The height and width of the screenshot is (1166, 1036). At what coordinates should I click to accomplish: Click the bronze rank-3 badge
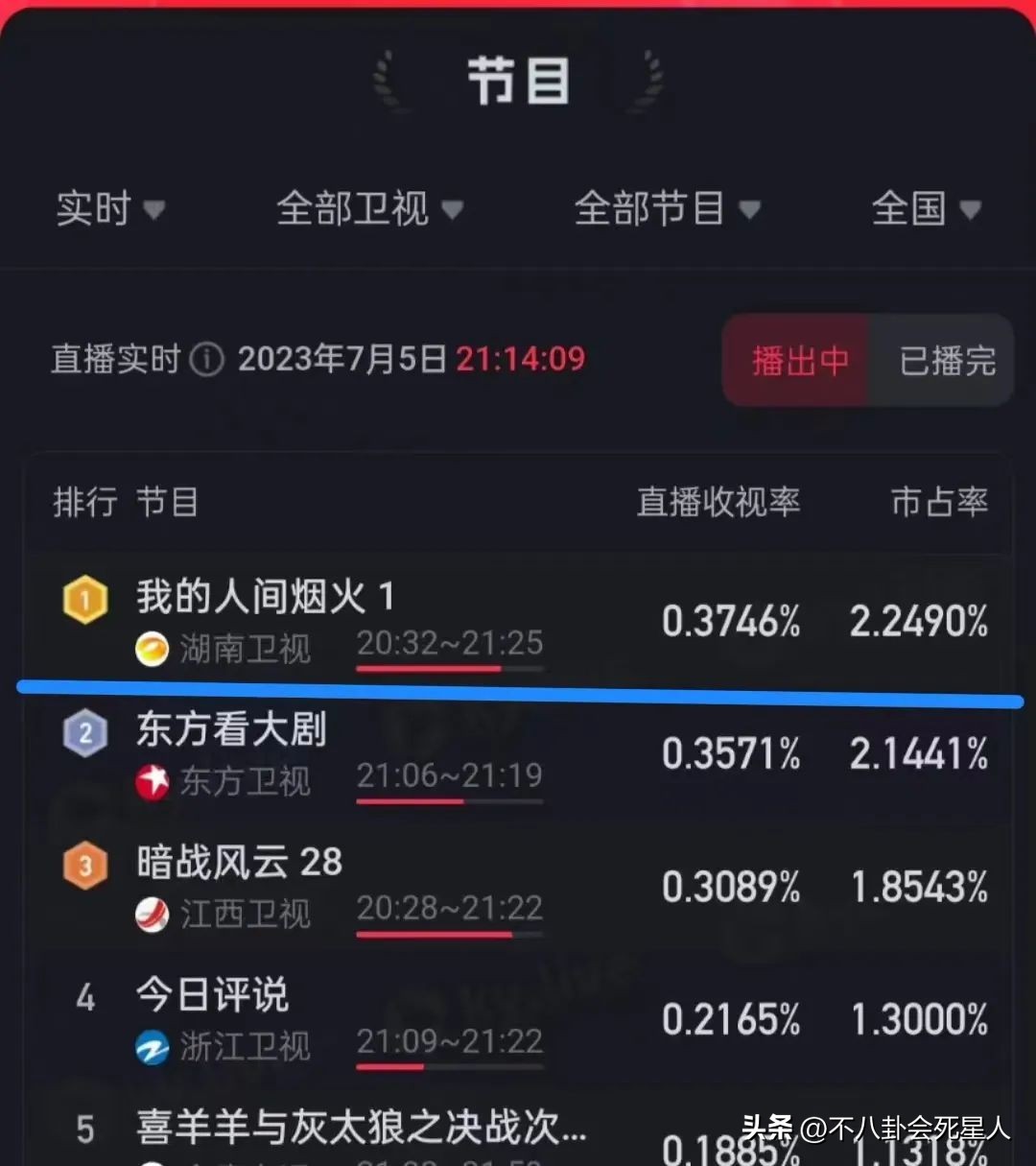point(84,865)
